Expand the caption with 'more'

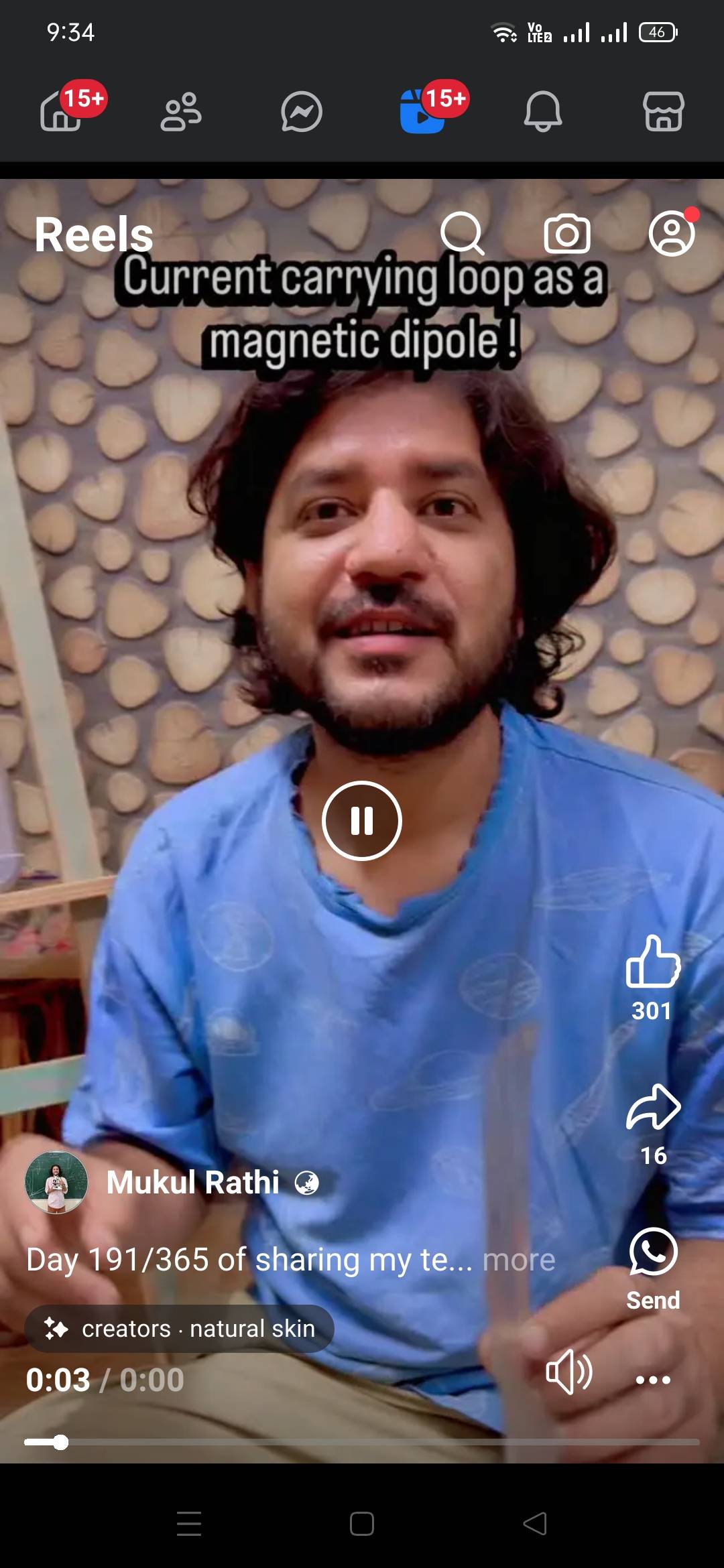coord(519,1260)
